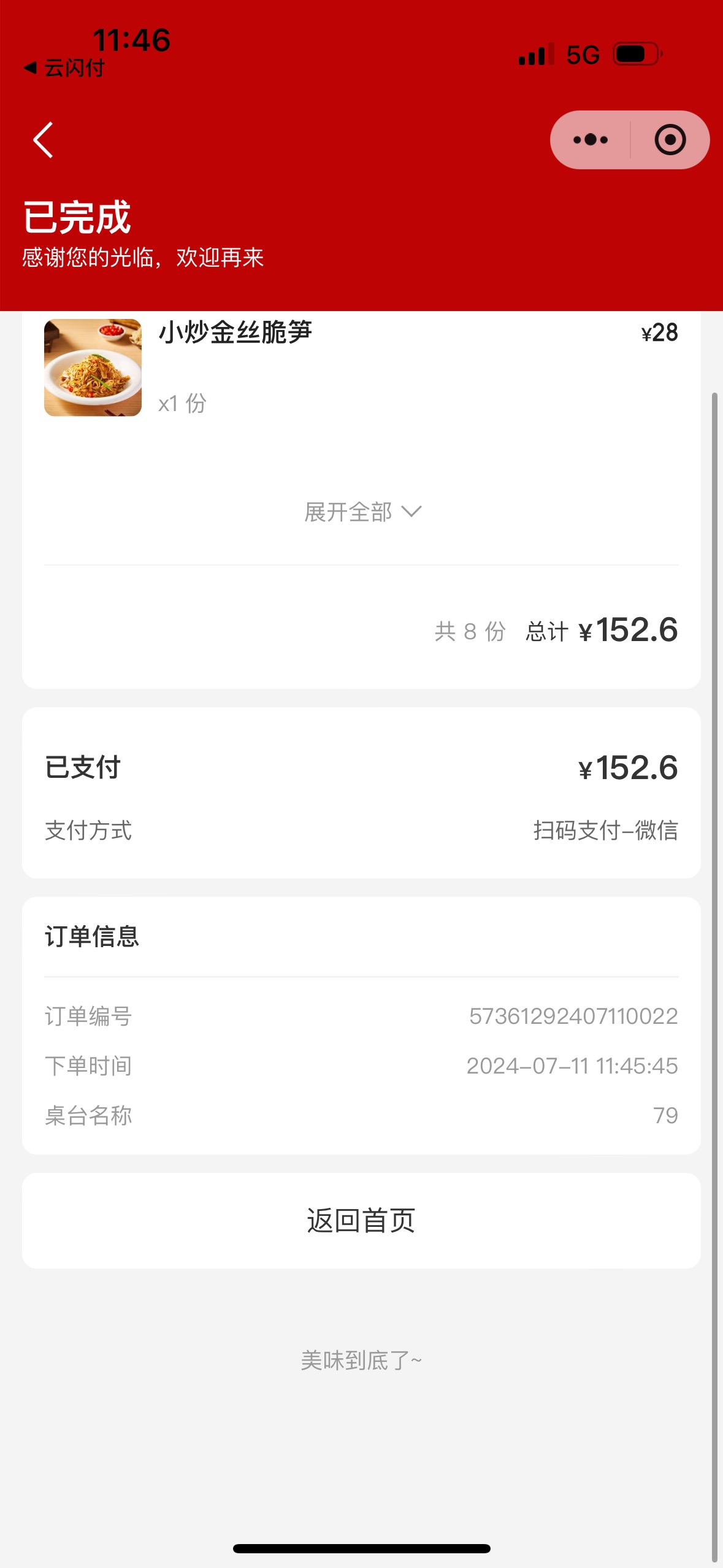Tap the 返回首页 button
Image resolution: width=723 pixels, height=1568 pixels.
361,1220
